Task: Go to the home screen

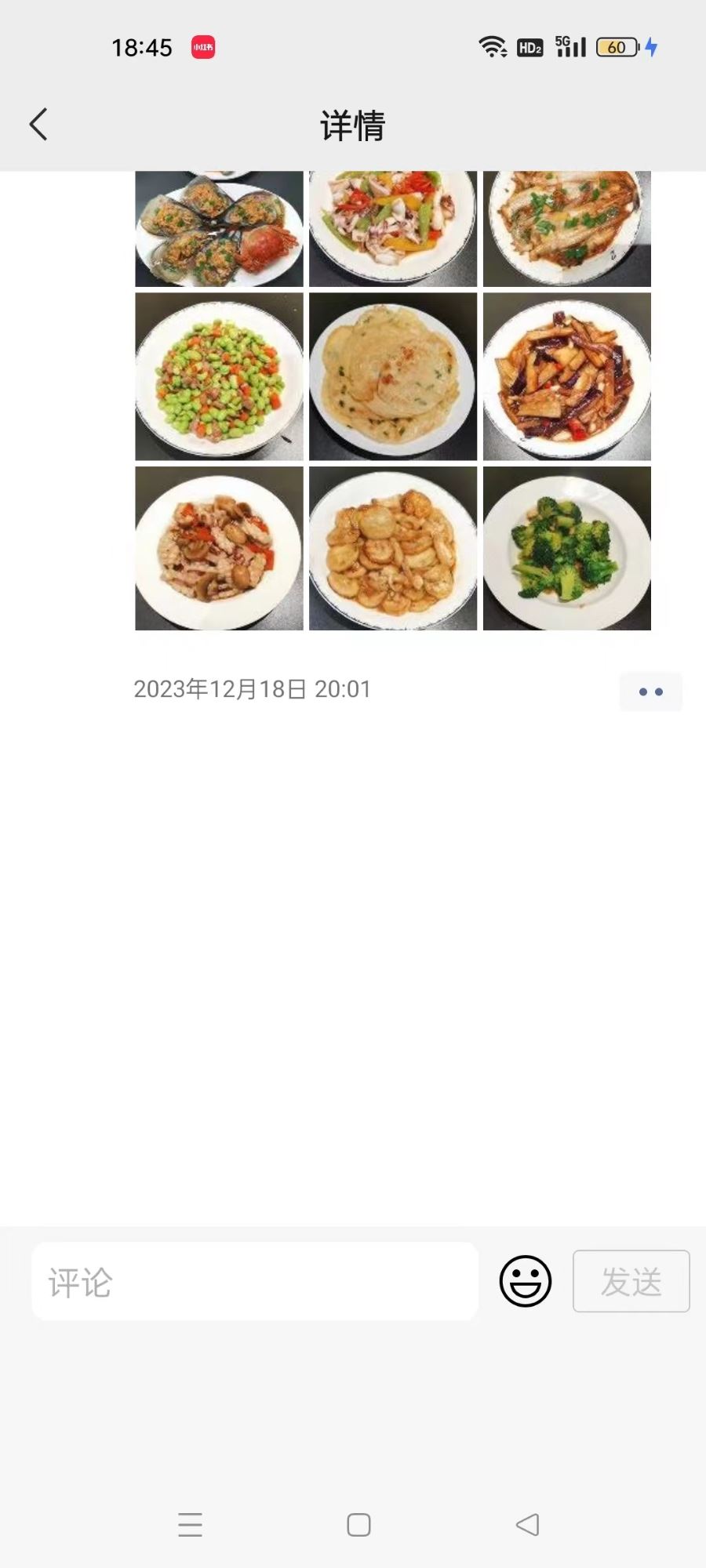Action: (358, 1525)
